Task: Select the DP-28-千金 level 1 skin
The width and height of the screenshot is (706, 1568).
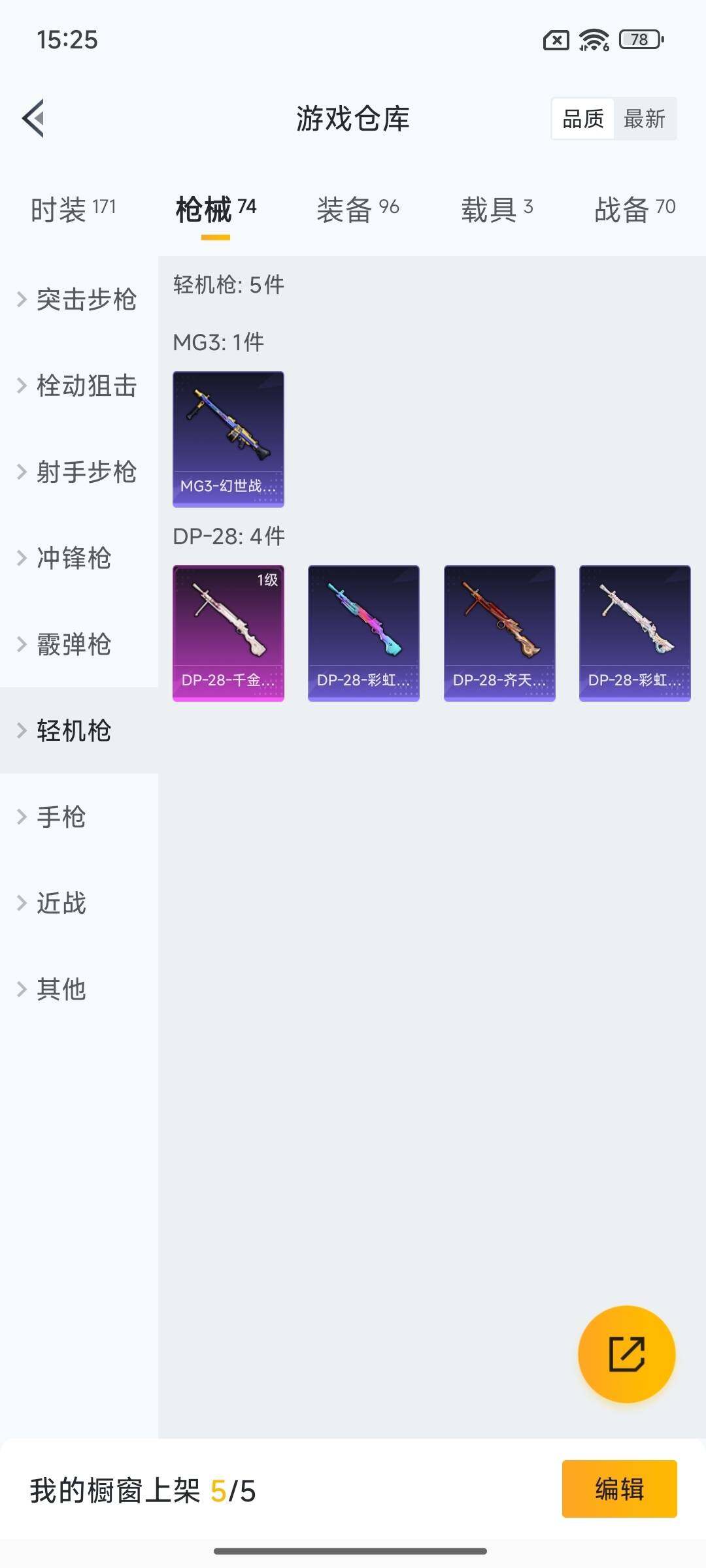Action: [228, 632]
